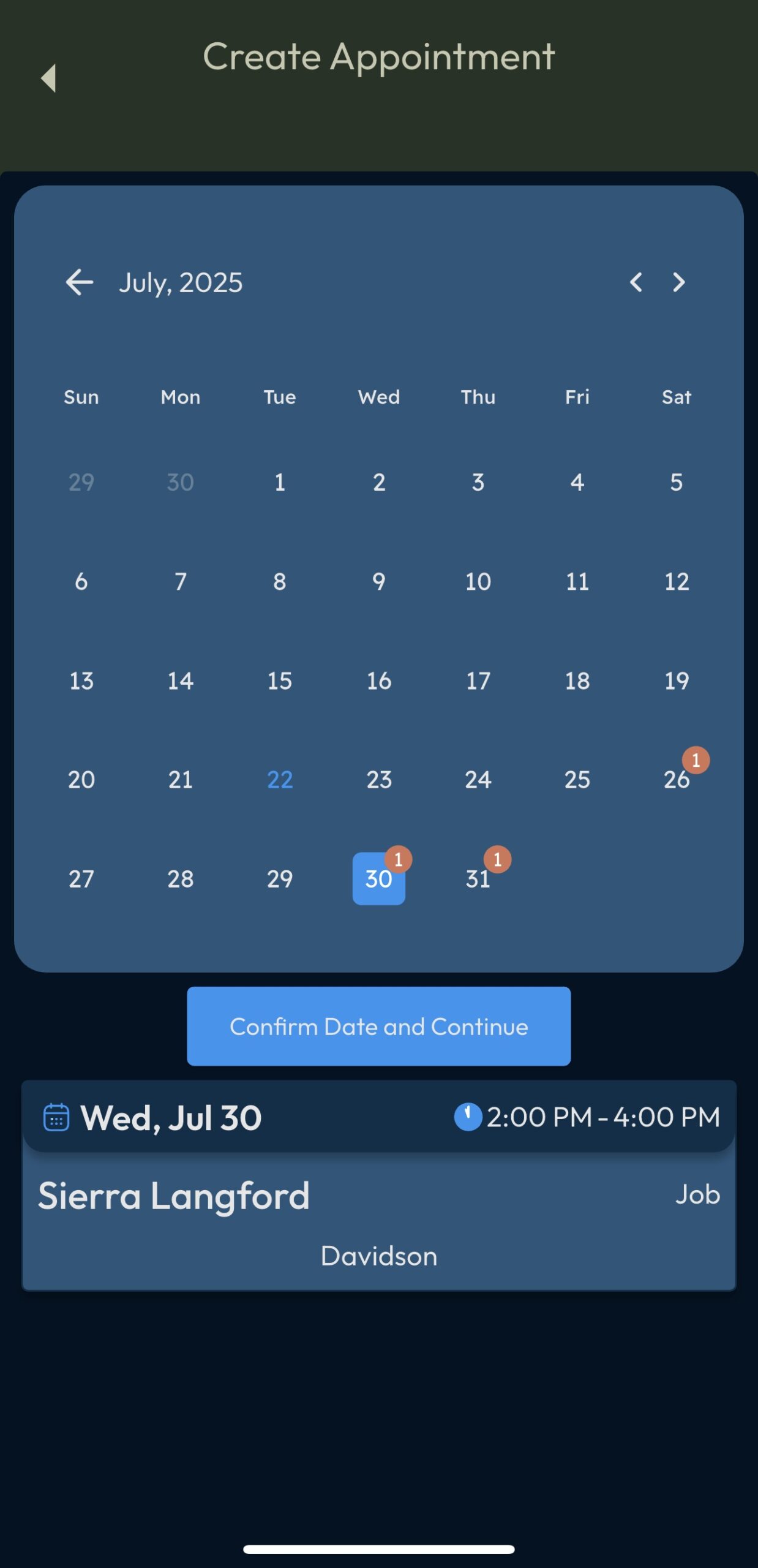
Task: Select July 31 on the calendar
Action: 478,879
